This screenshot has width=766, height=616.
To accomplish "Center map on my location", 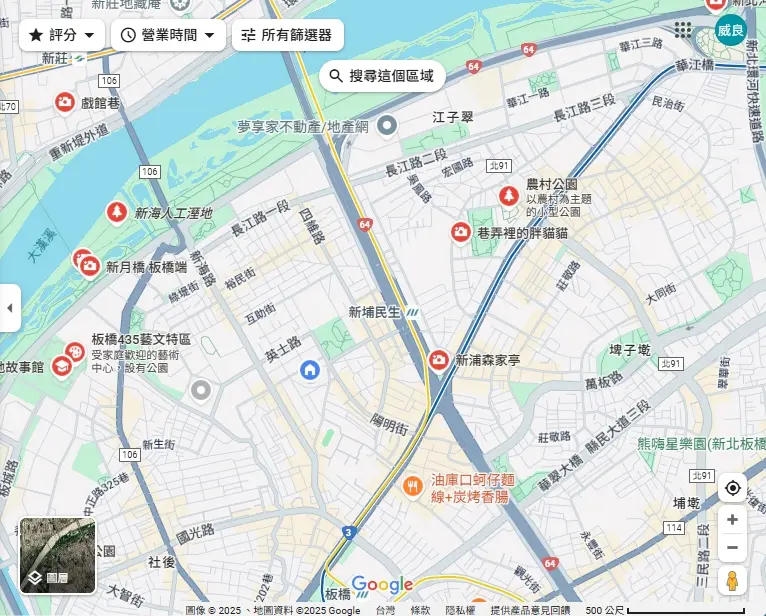I will click(733, 488).
